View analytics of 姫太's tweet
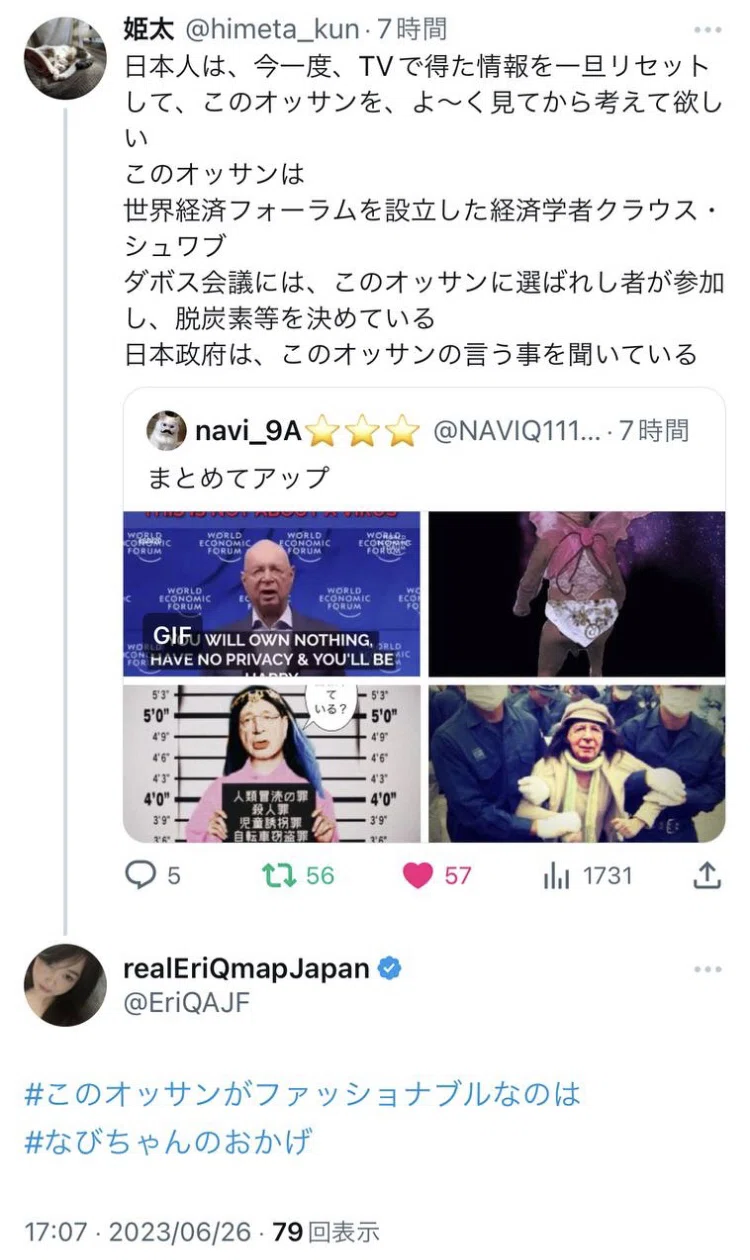The image size is (750, 1260). 588,875
